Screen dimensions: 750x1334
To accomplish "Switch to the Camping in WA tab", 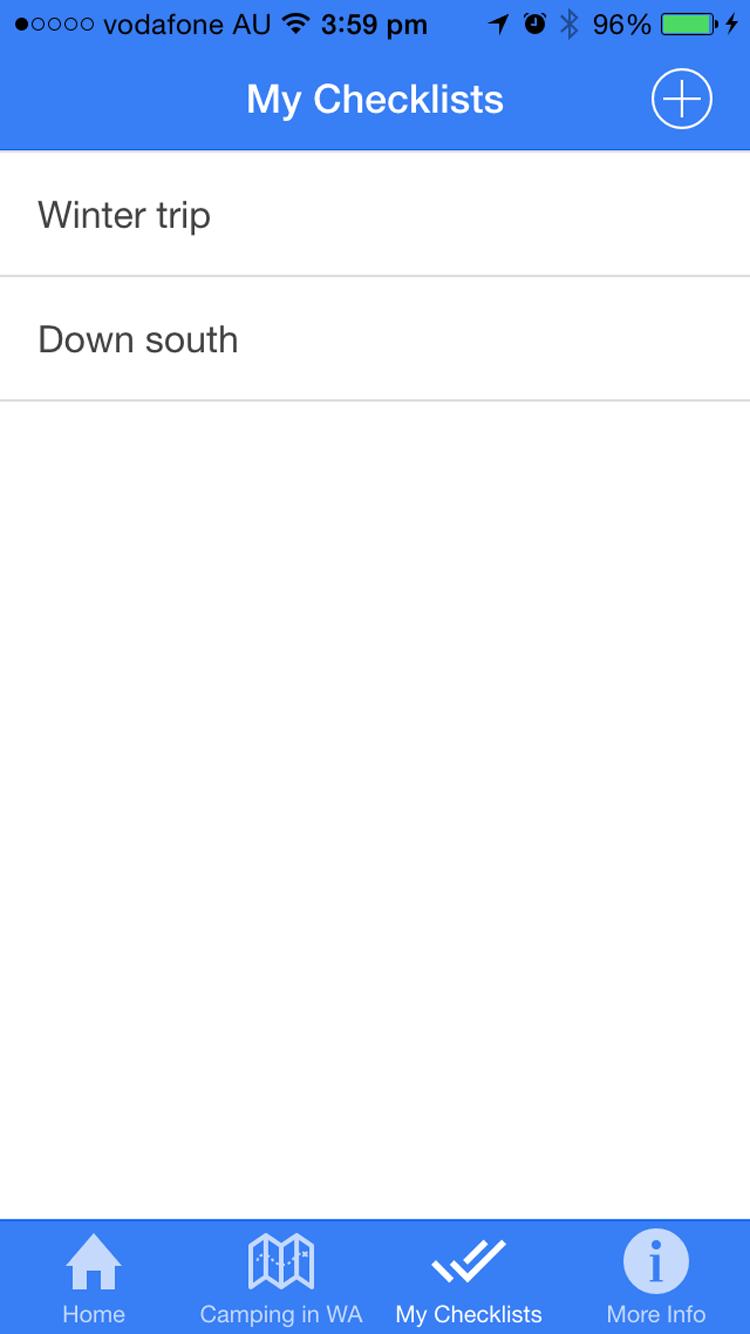I will pos(281,1277).
